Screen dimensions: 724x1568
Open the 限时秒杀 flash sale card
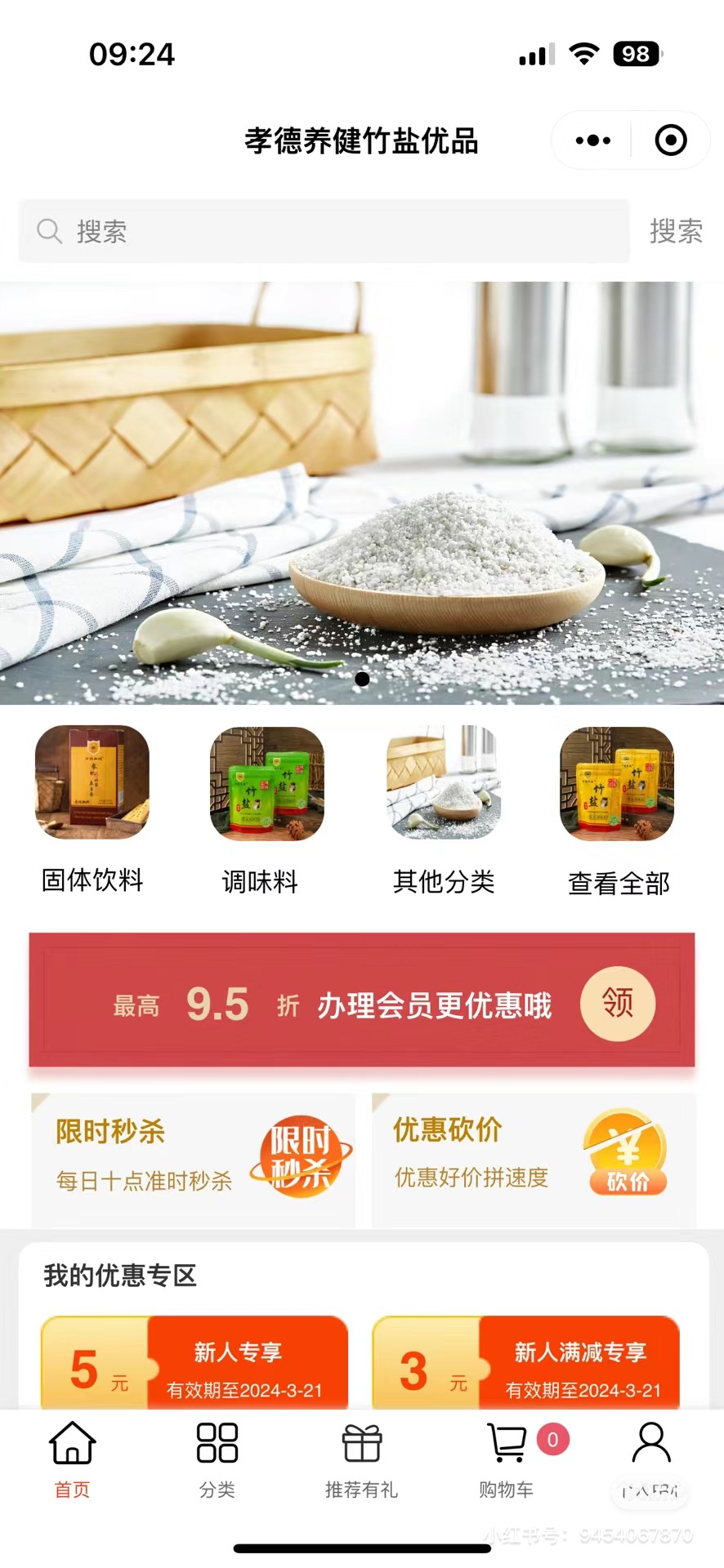click(193, 1158)
